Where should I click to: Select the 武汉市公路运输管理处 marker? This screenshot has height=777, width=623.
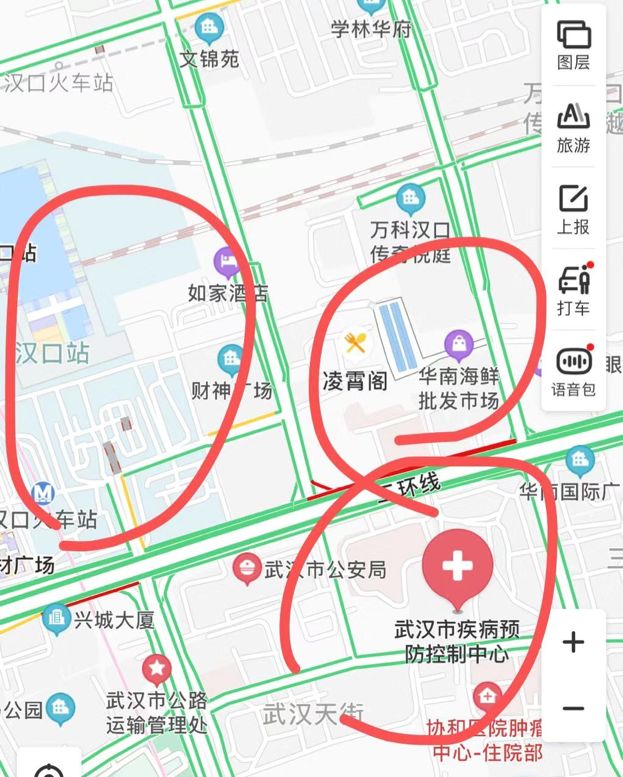pos(156,667)
